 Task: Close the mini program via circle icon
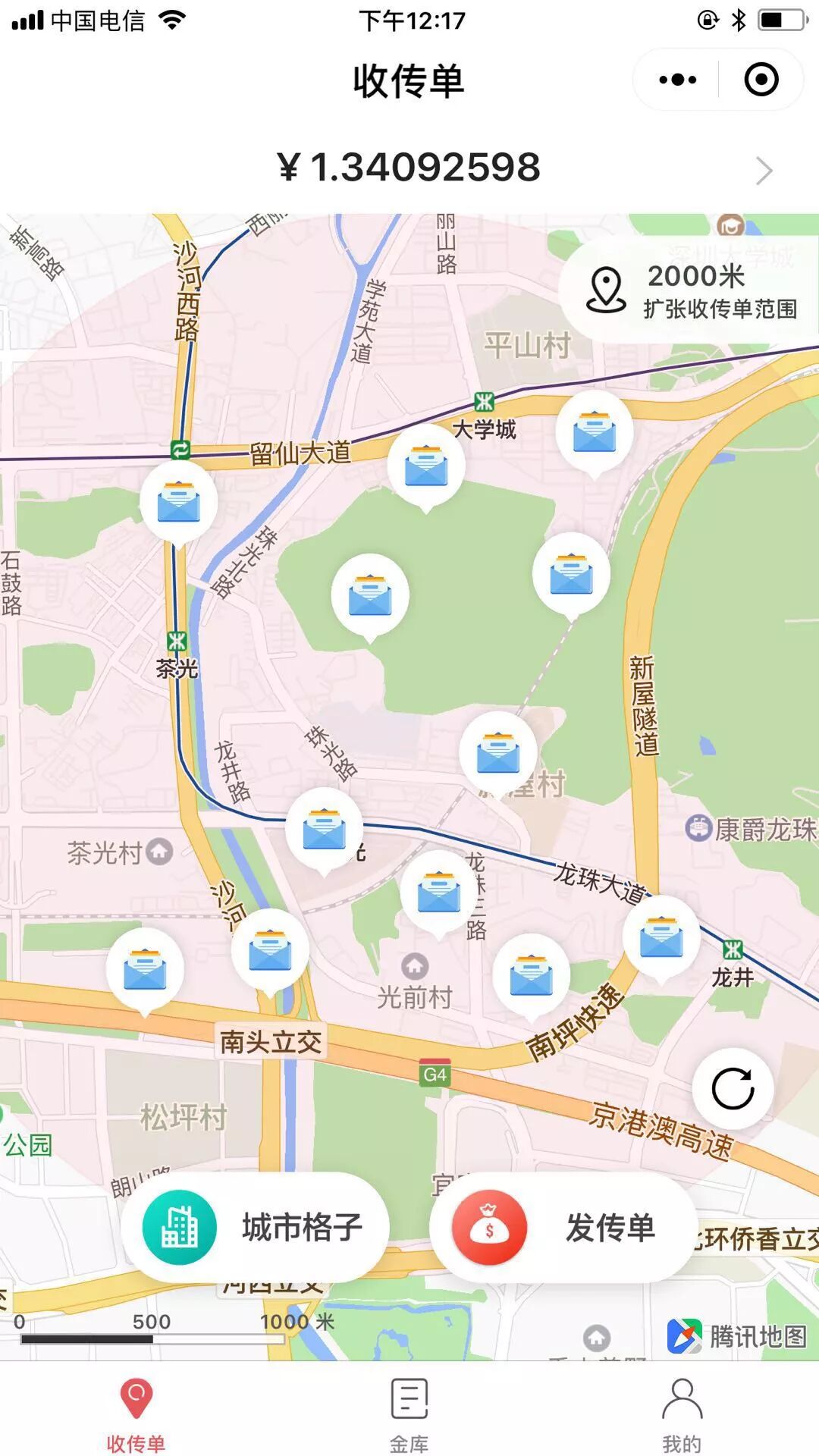click(x=761, y=80)
